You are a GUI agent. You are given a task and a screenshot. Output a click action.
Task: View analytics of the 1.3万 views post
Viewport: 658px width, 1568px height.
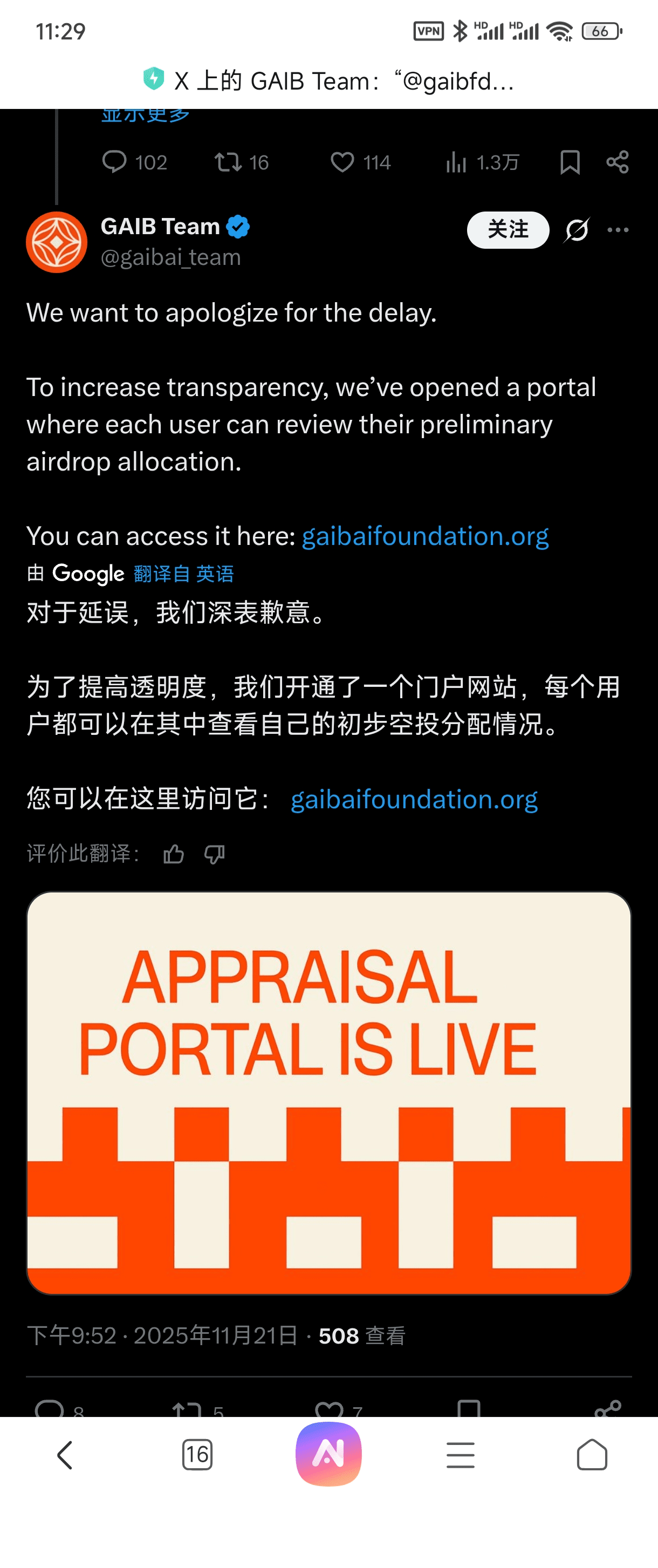click(x=456, y=162)
